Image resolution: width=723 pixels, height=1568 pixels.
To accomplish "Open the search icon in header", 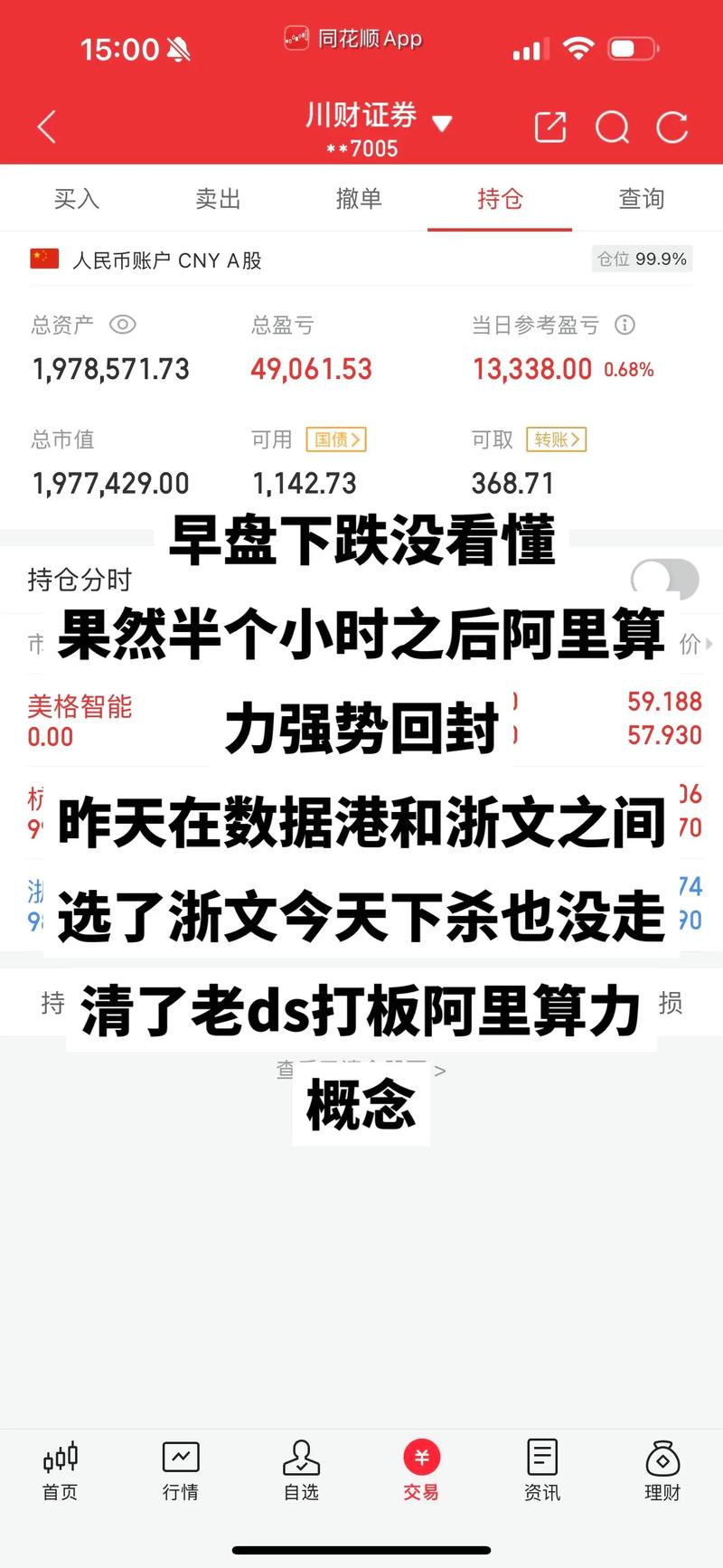I will (612, 128).
